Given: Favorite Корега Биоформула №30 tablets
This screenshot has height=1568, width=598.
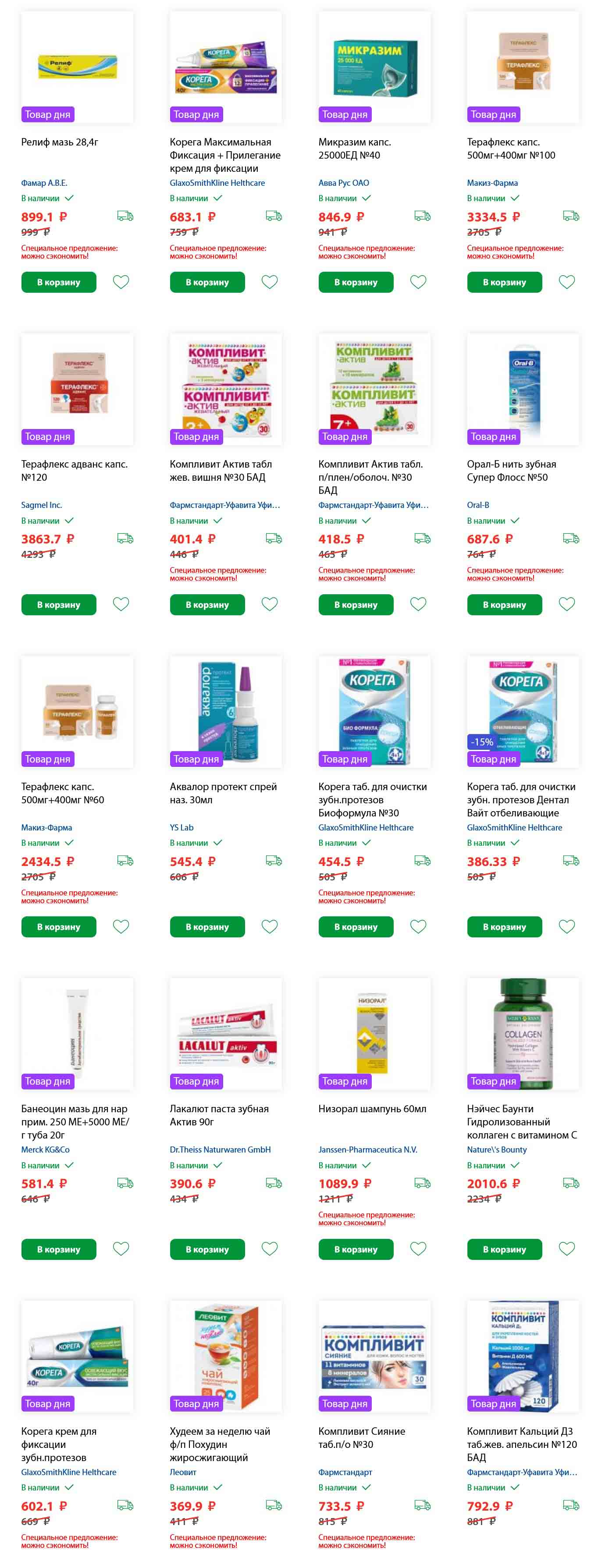Looking at the screenshot, I should click(x=418, y=926).
